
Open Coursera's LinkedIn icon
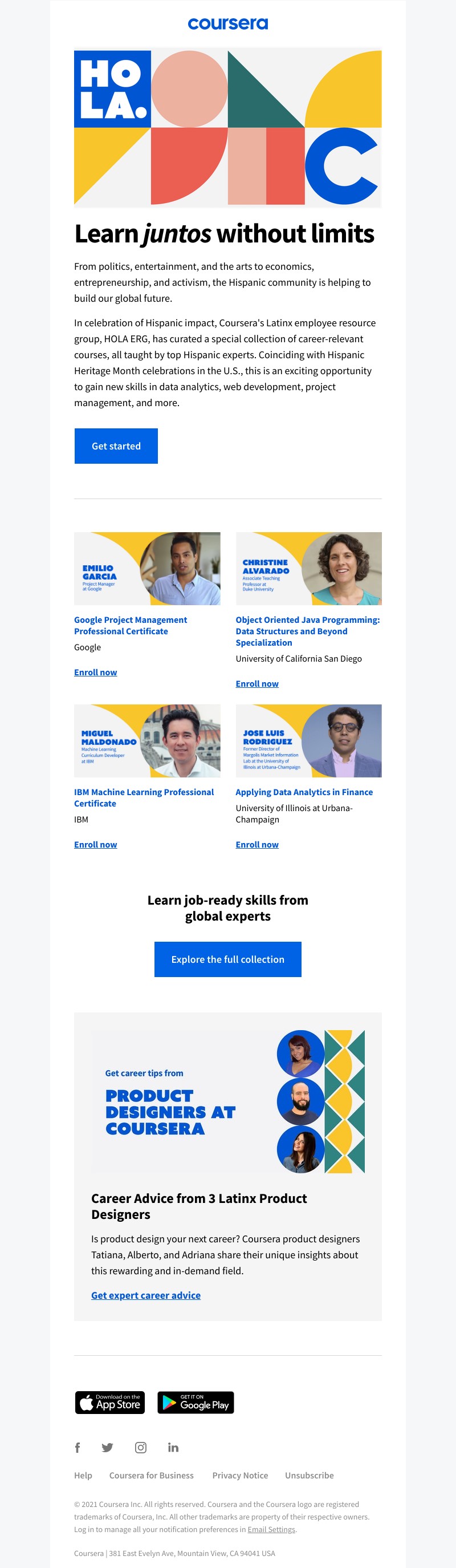[173, 1448]
